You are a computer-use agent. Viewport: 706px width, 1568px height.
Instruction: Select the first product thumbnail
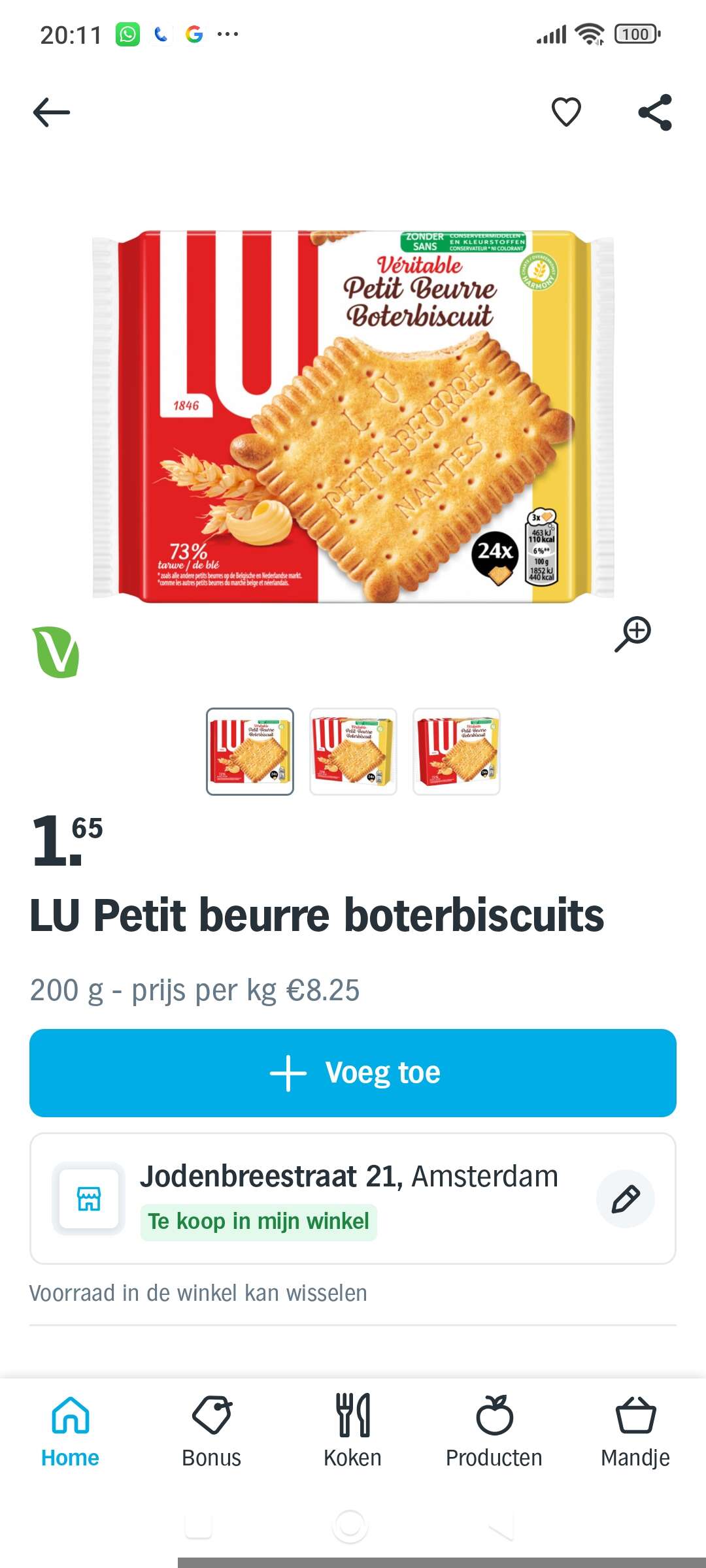coord(250,751)
